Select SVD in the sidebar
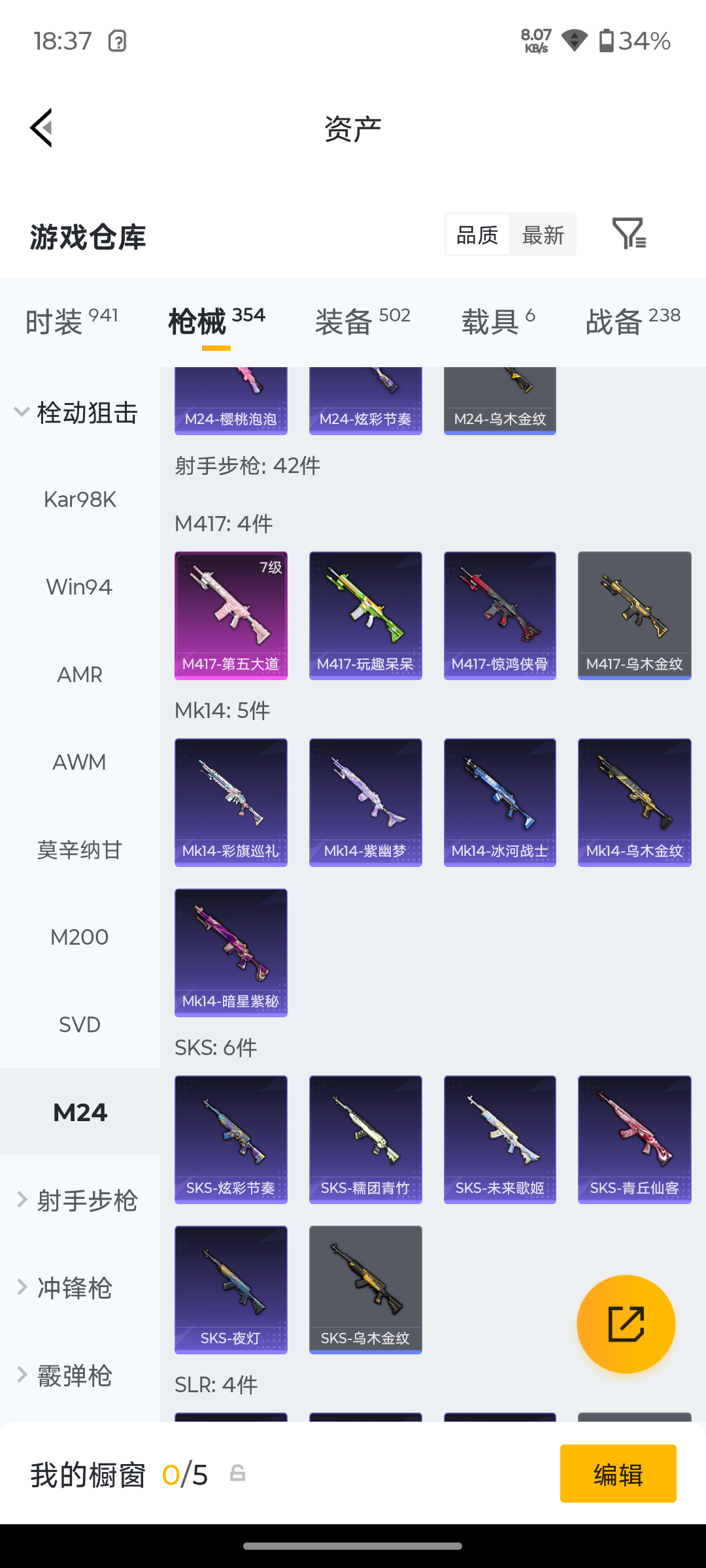The image size is (706, 1568). pos(80,1025)
